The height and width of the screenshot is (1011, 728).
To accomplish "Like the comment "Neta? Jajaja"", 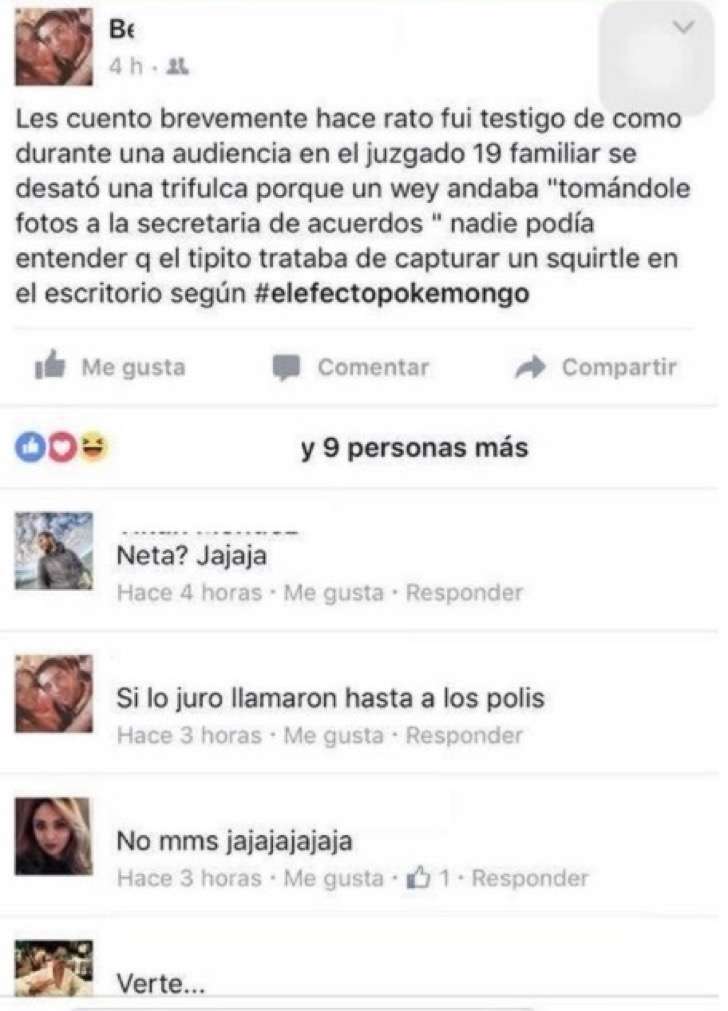I will point(333,592).
